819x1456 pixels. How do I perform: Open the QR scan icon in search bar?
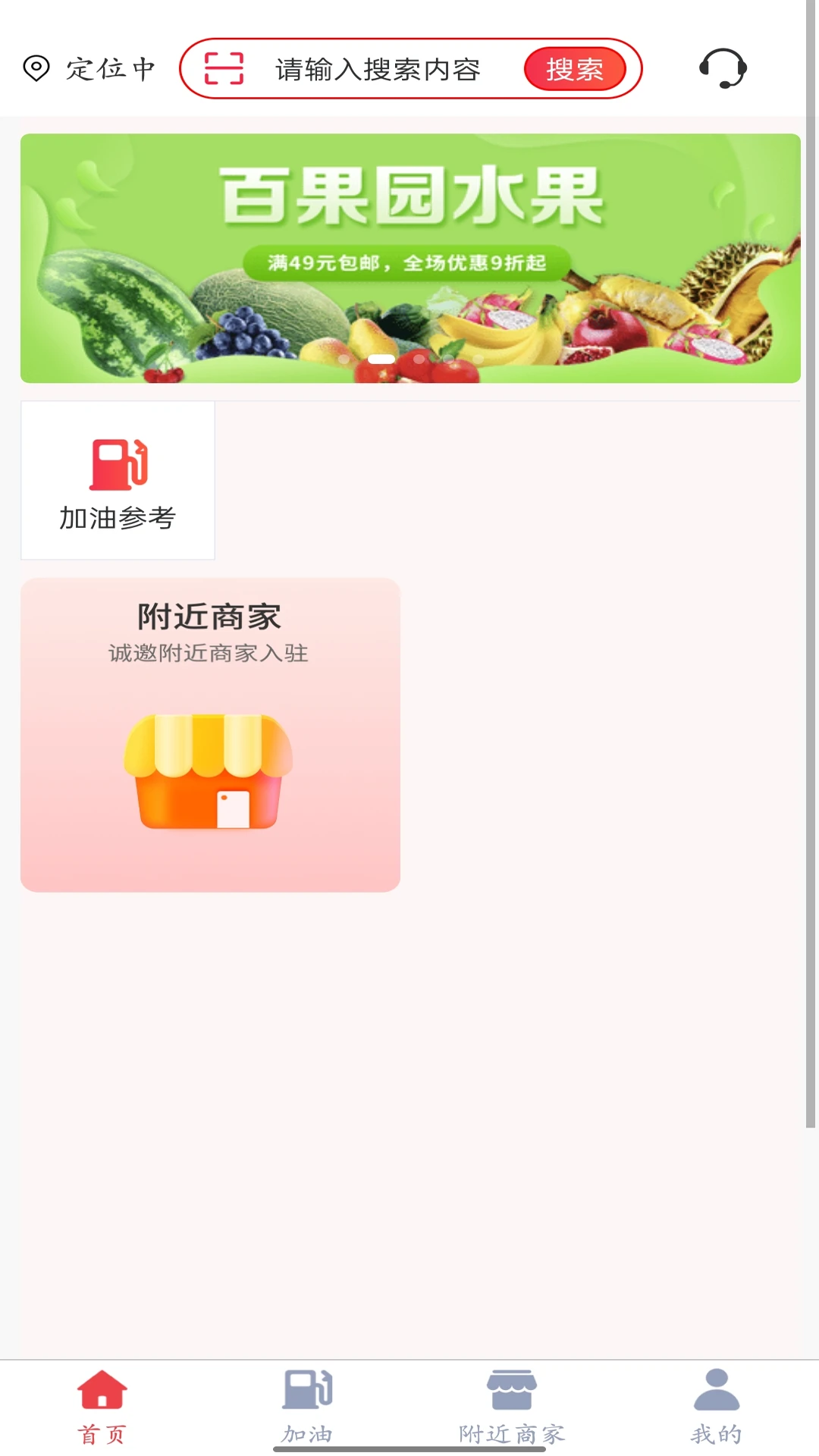[x=224, y=67]
